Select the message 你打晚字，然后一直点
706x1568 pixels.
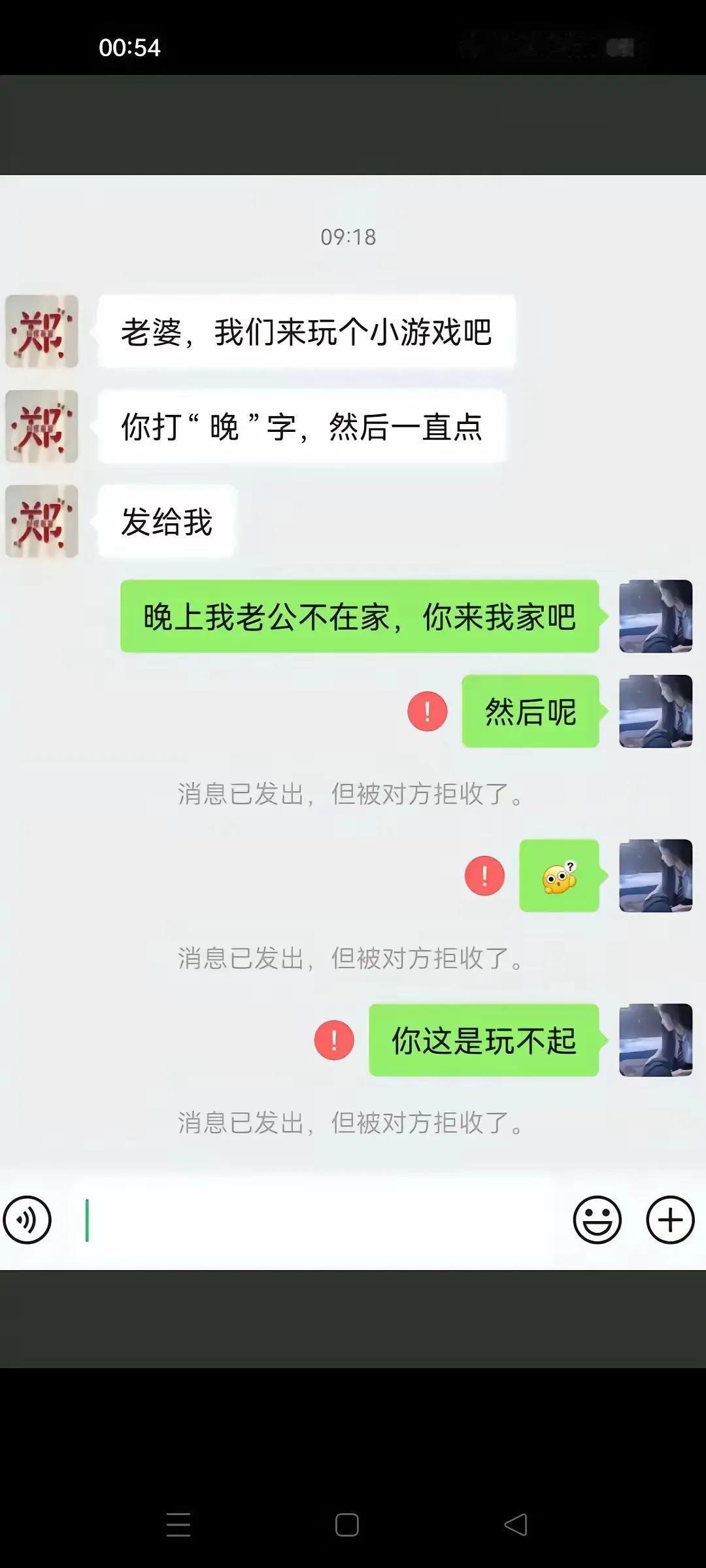tap(301, 428)
